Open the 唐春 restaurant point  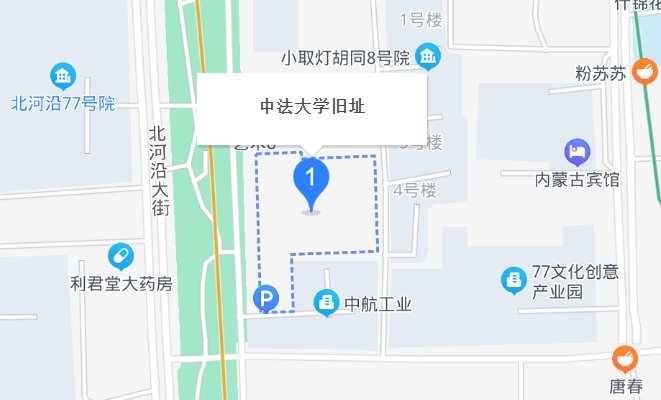(625, 358)
